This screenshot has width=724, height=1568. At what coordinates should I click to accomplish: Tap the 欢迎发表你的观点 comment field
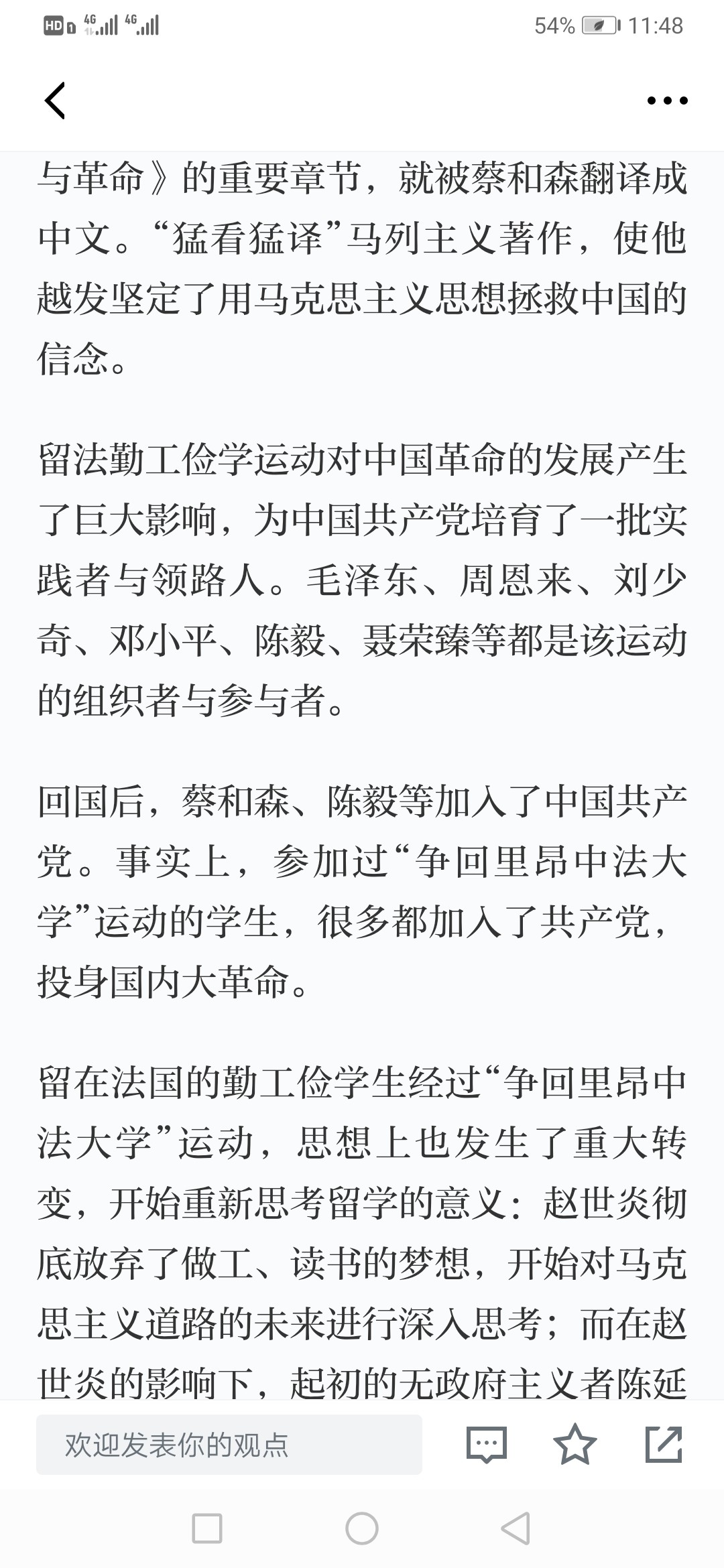[229, 1445]
